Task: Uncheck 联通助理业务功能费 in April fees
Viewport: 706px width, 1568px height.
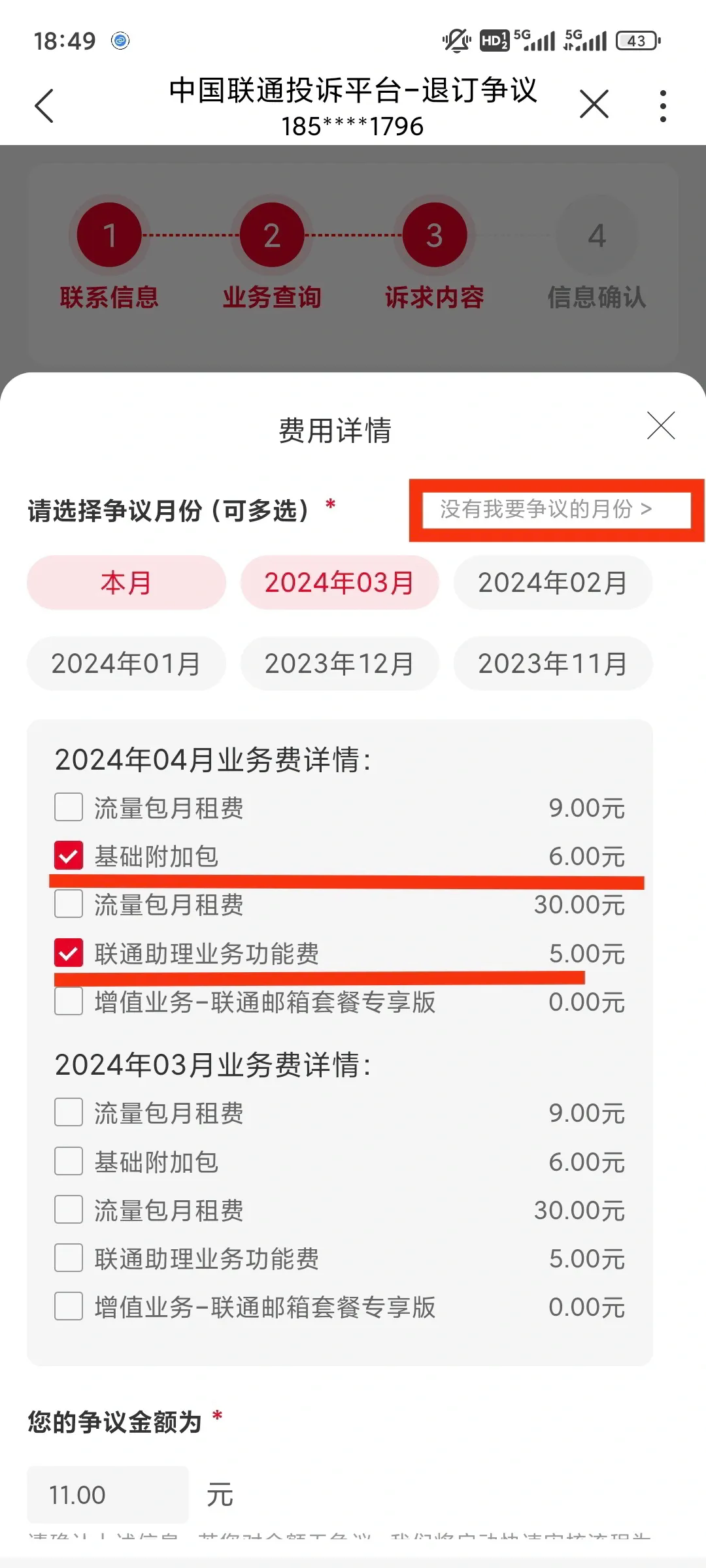Action: [68, 954]
